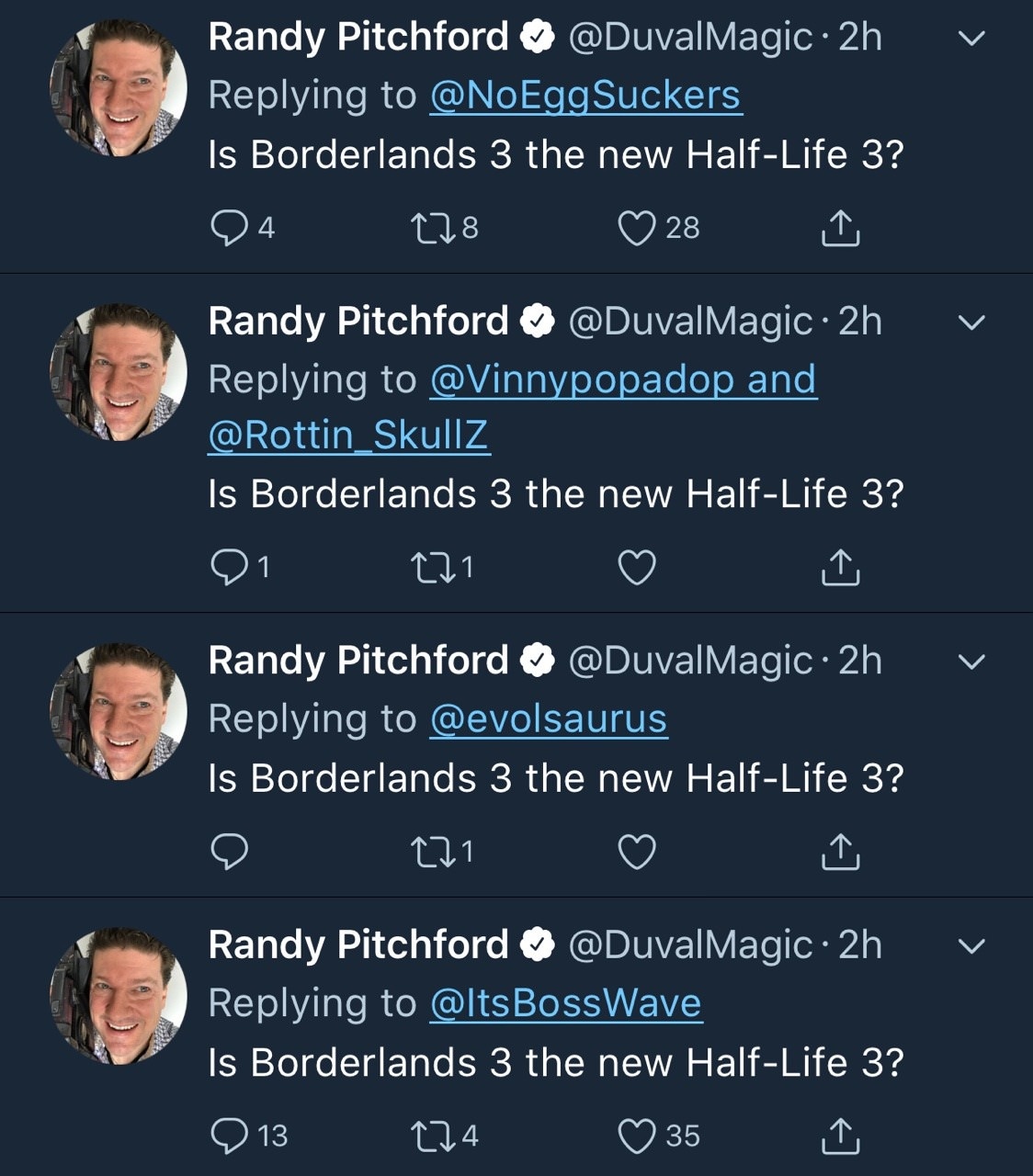Open the @ItsBossWave profile link
The height and width of the screenshot is (1176, 1033).
565,1003
